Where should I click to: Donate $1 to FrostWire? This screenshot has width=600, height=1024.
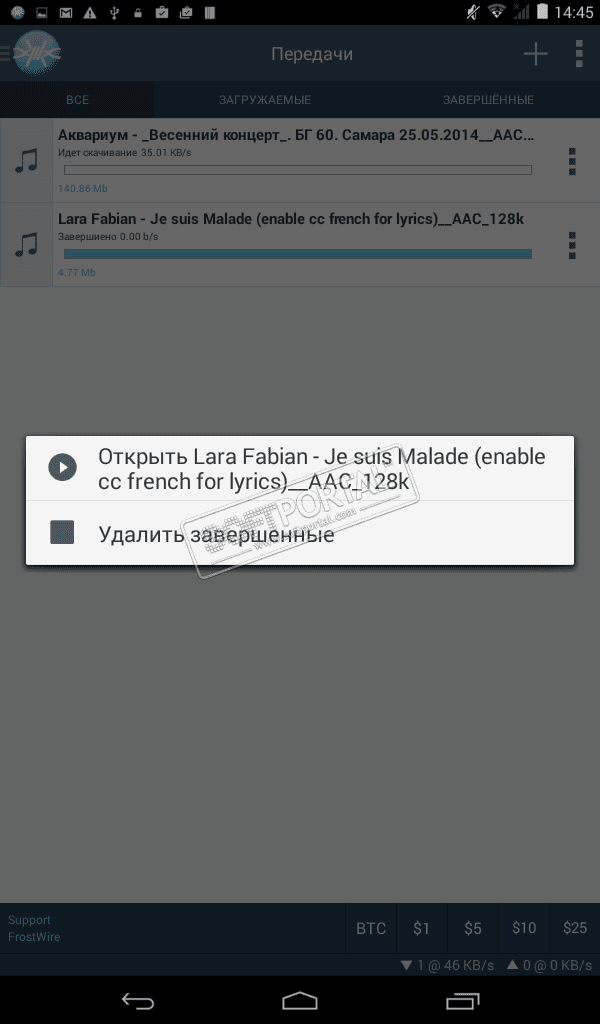422,928
